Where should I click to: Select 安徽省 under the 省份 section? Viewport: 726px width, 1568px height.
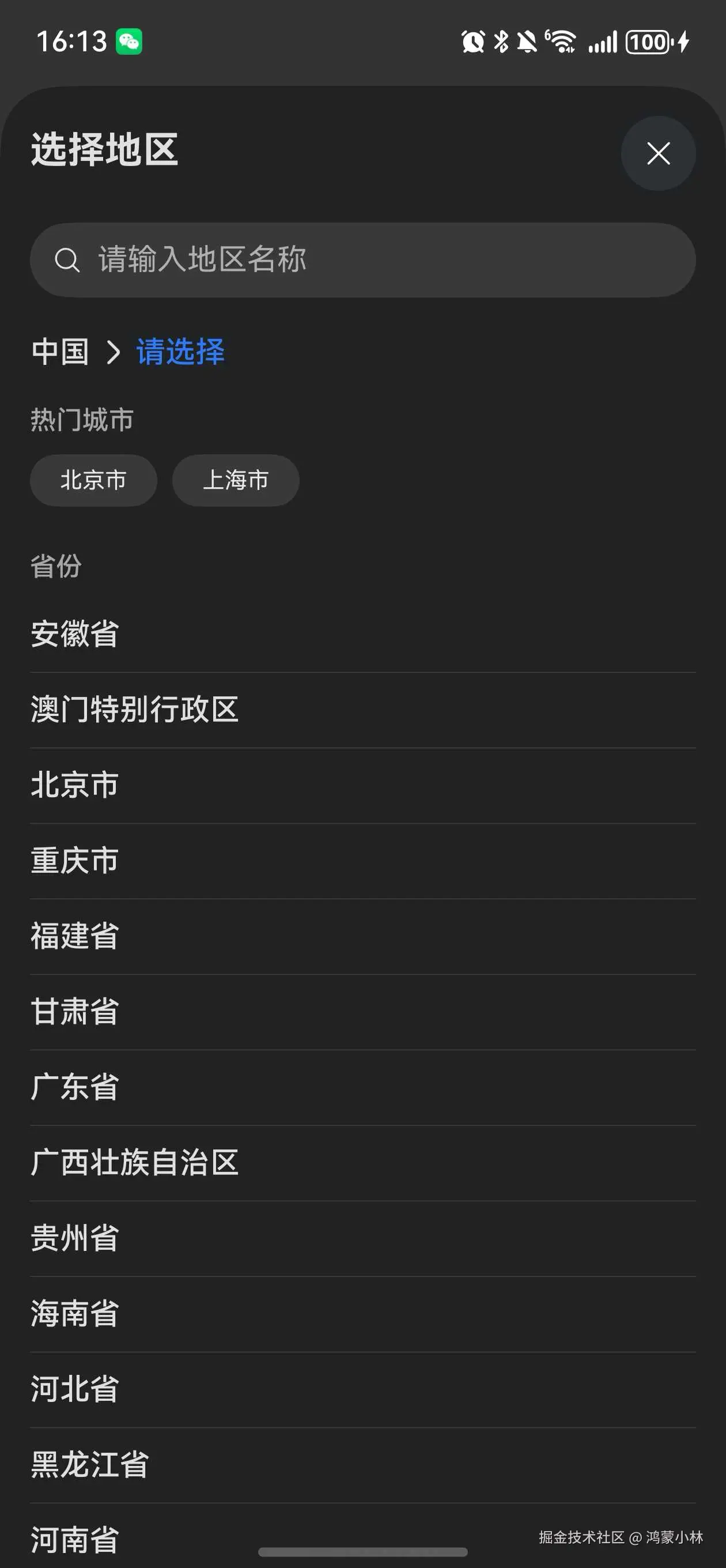click(x=73, y=634)
